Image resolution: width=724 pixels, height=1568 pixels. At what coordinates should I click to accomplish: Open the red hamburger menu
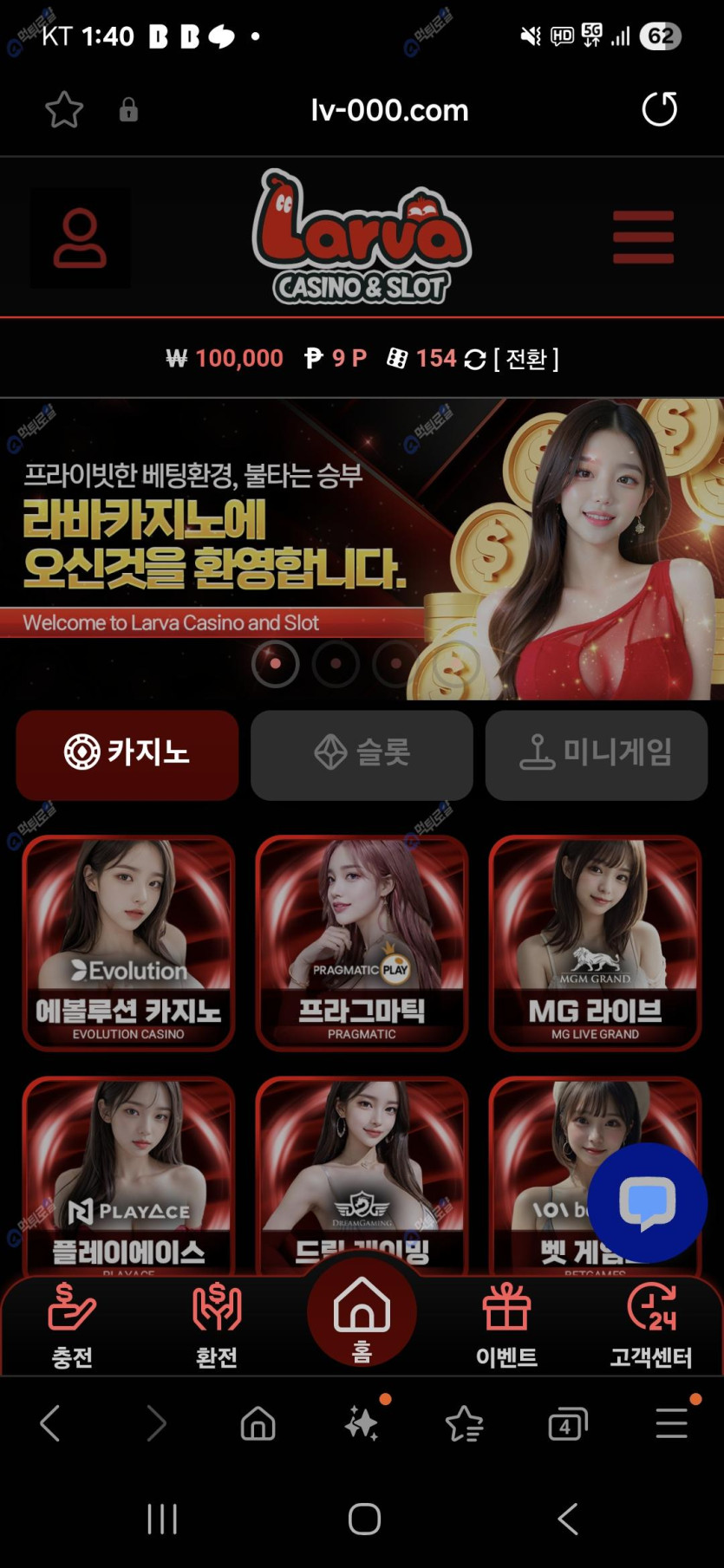tap(642, 237)
